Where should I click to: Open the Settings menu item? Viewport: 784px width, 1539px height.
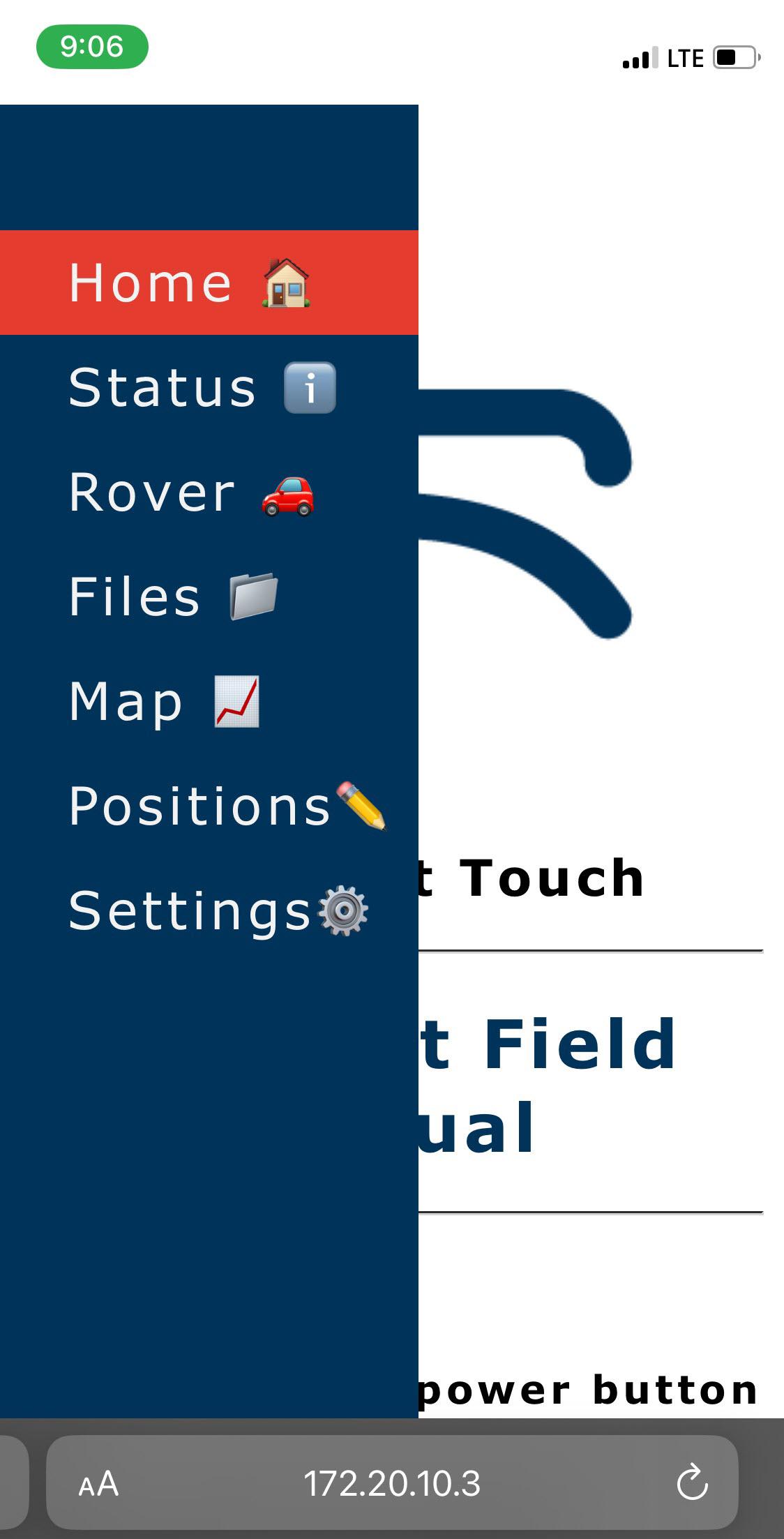(216, 911)
